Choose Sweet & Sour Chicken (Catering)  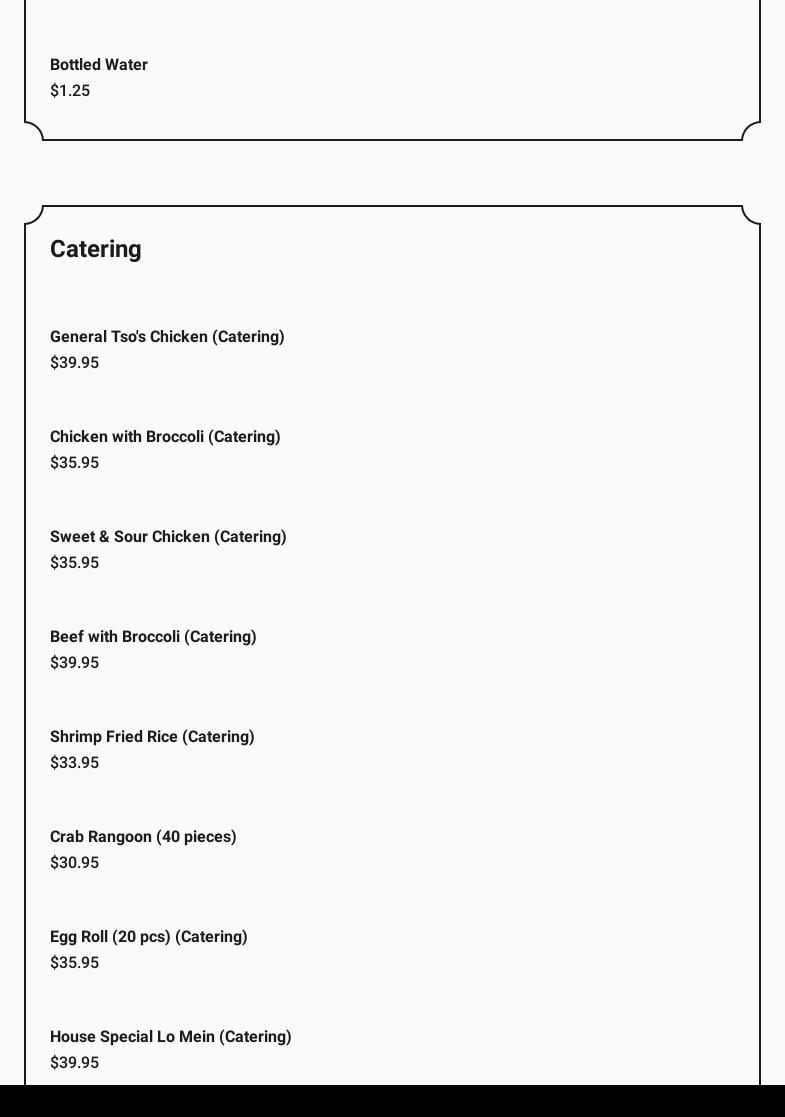tap(168, 537)
